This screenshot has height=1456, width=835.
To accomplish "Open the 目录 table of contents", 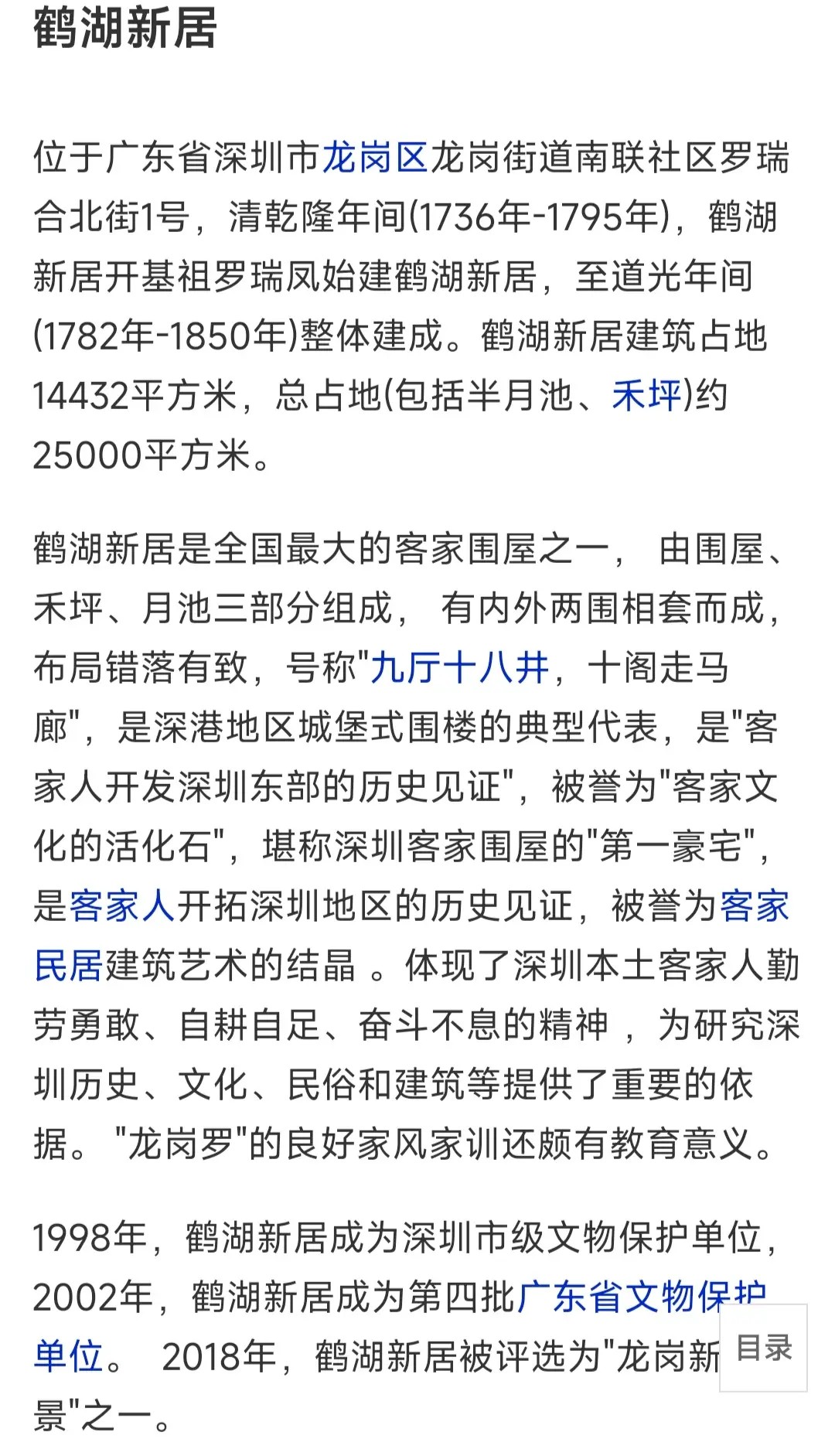I will pyautogui.click(x=763, y=1349).
